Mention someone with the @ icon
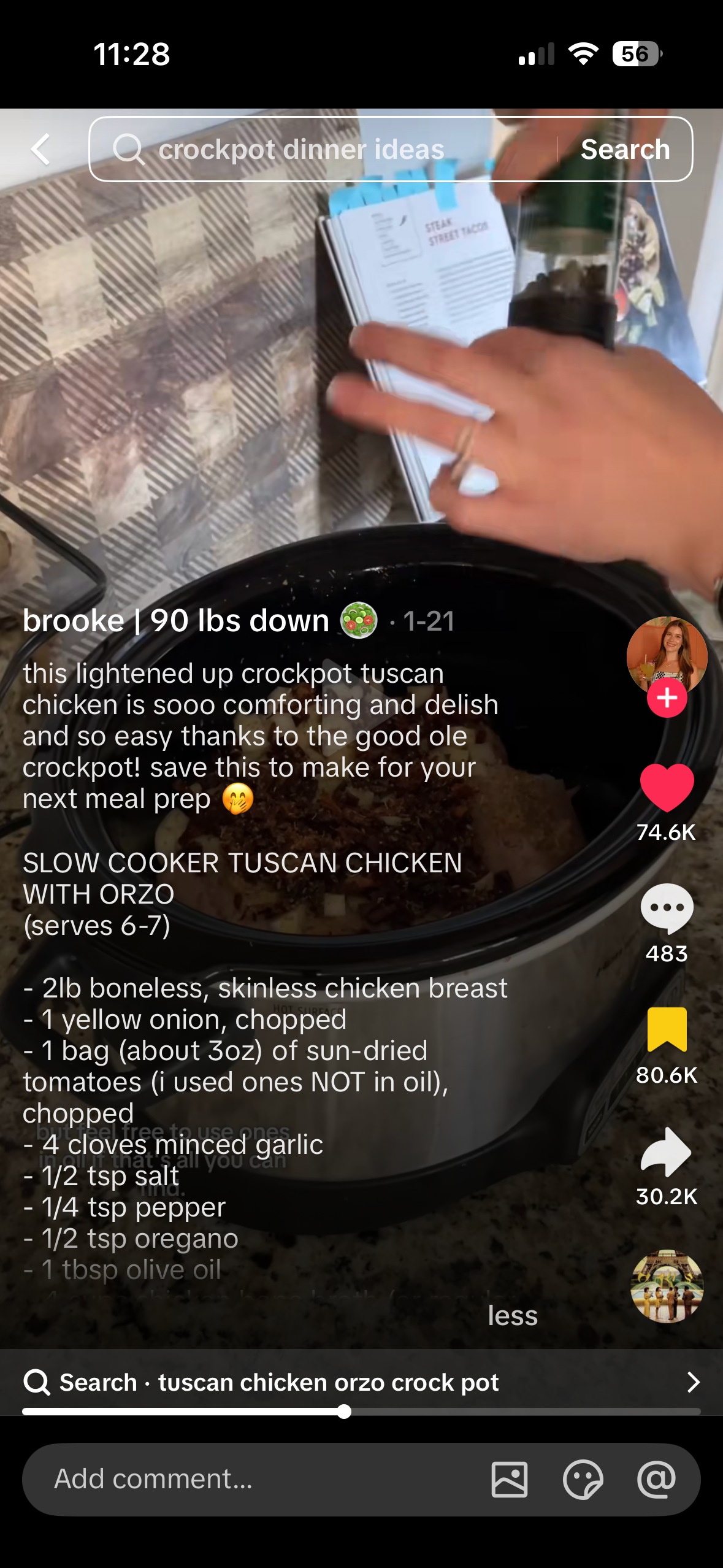Image resolution: width=723 pixels, height=1568 pixels. point(656,1479)
